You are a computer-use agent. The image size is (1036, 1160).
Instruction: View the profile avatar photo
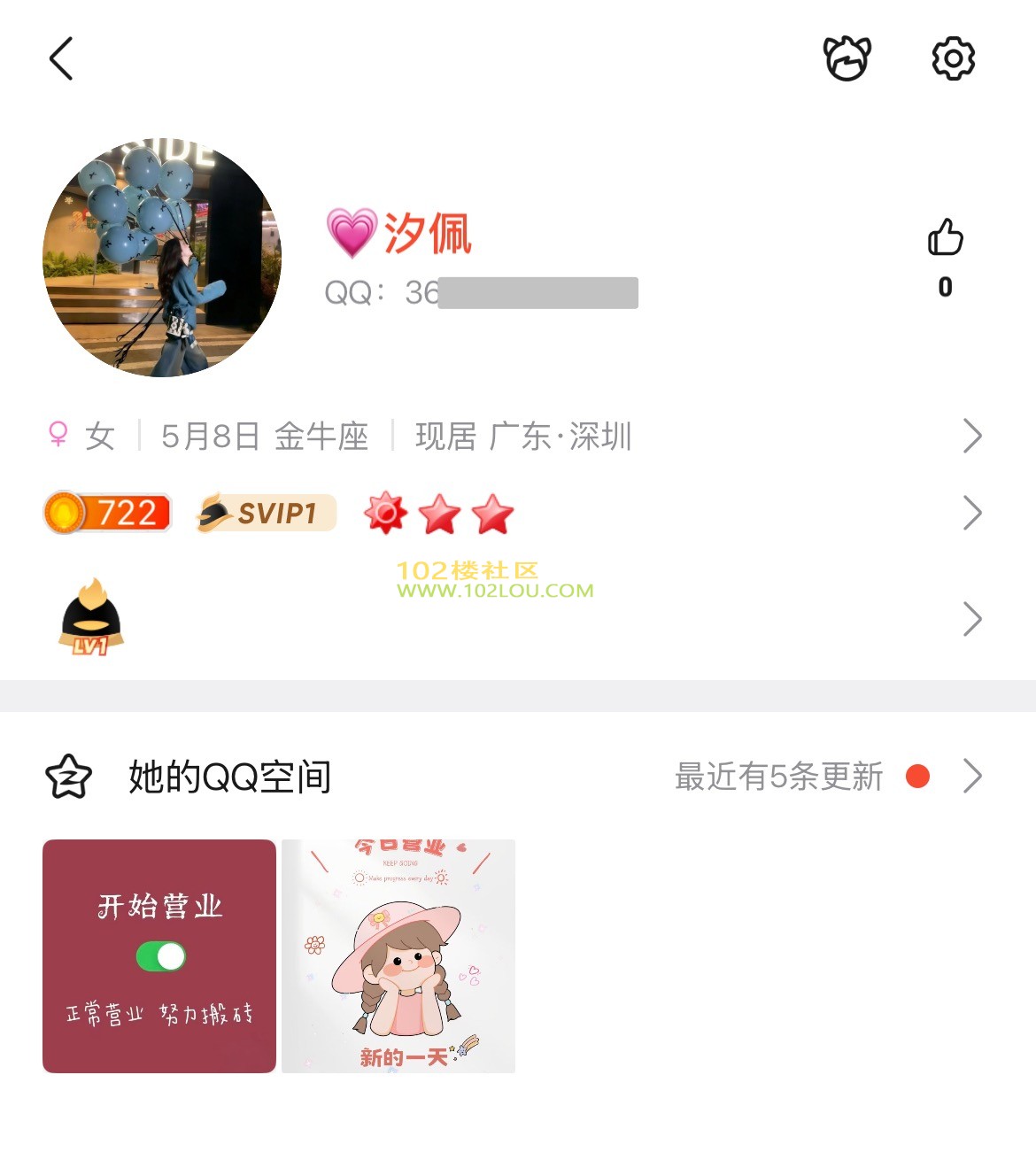(162, 258)
